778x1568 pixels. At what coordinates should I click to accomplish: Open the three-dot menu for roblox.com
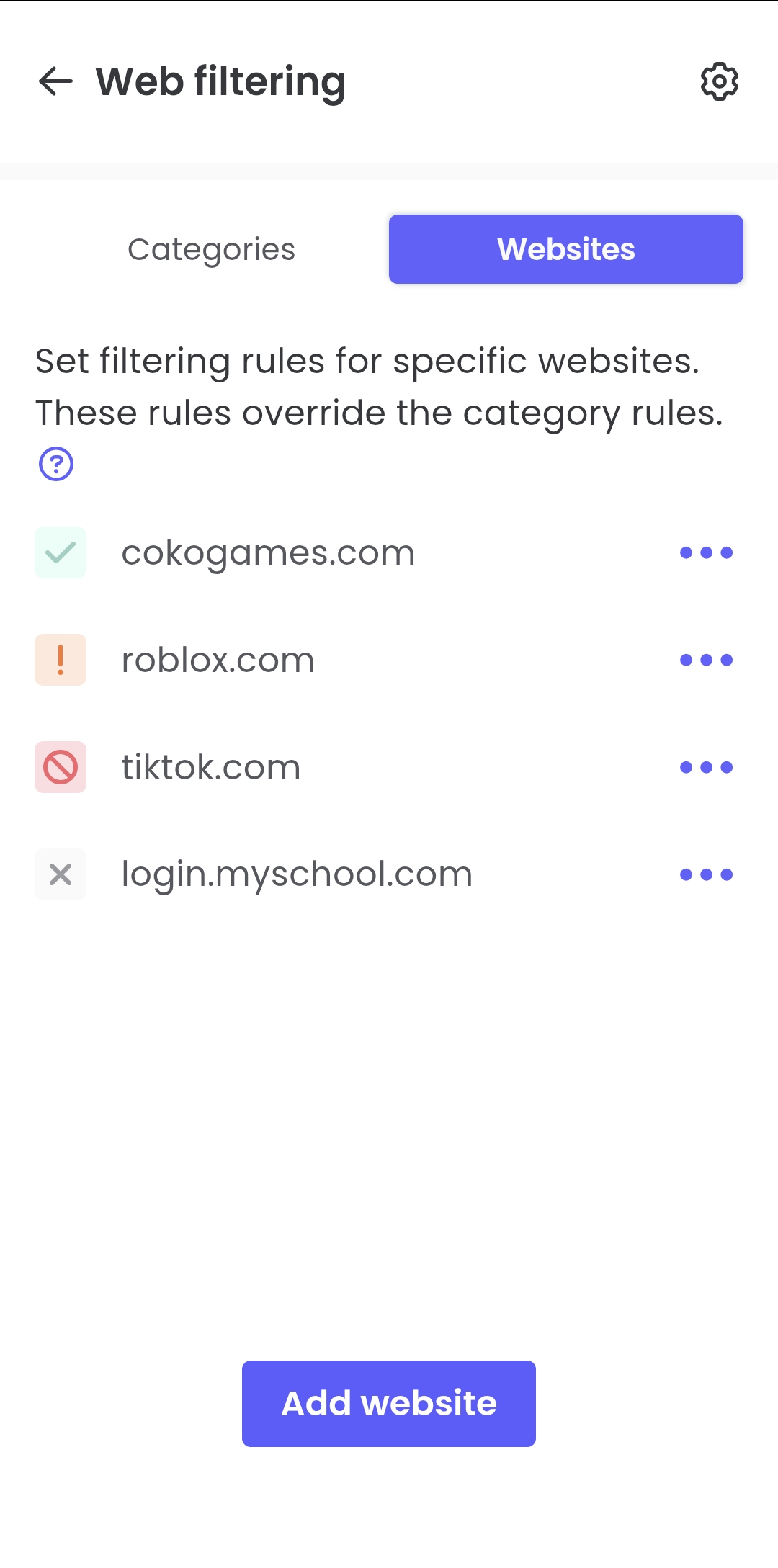pos(707,659)
